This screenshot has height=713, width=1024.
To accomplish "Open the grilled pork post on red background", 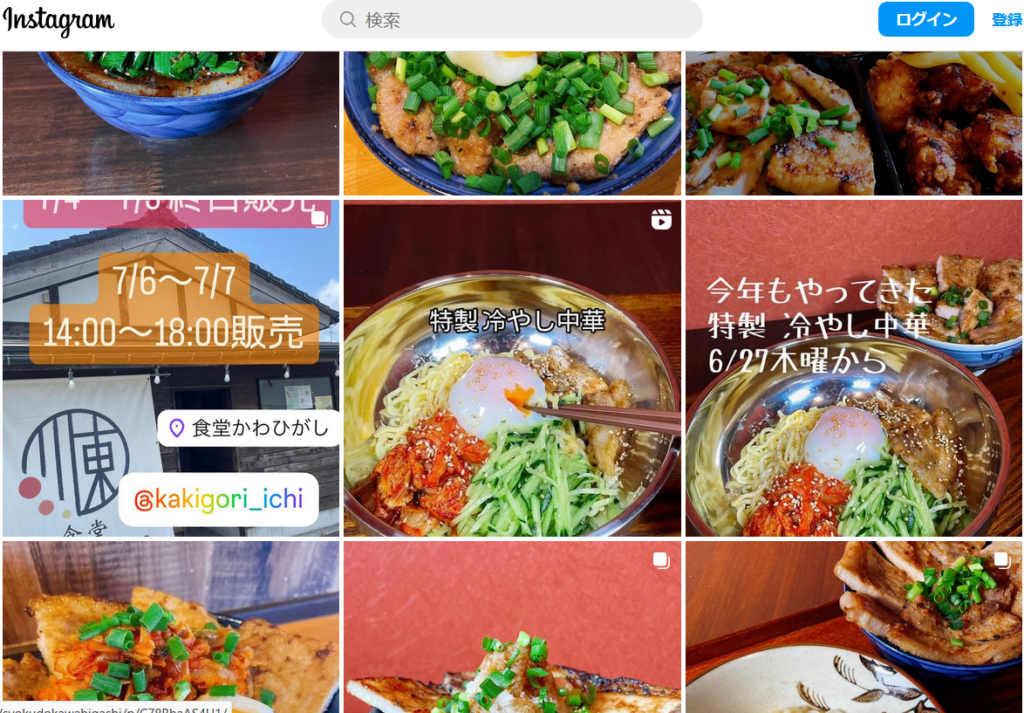I will pos(512,625).
